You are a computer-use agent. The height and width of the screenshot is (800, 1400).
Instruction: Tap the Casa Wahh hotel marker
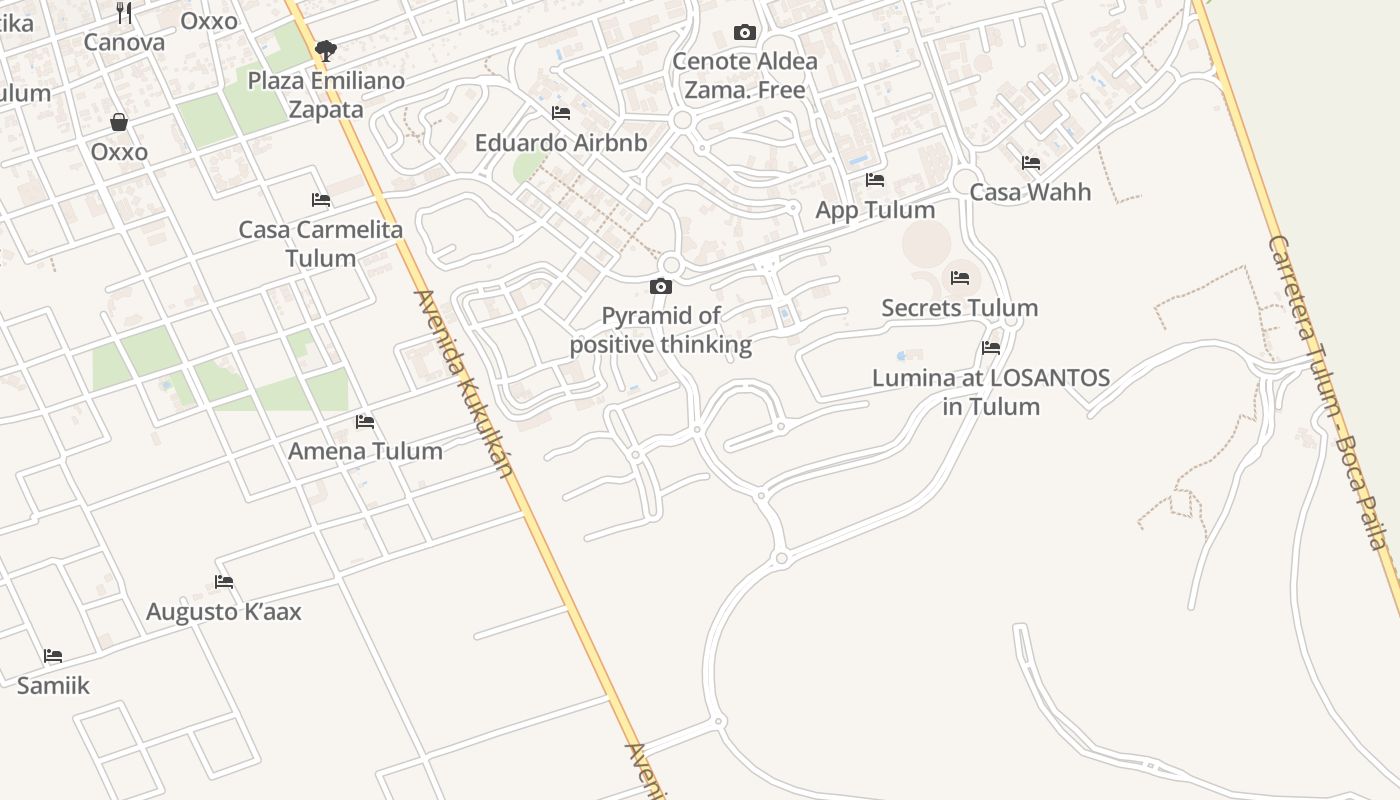pos(1031,163)
